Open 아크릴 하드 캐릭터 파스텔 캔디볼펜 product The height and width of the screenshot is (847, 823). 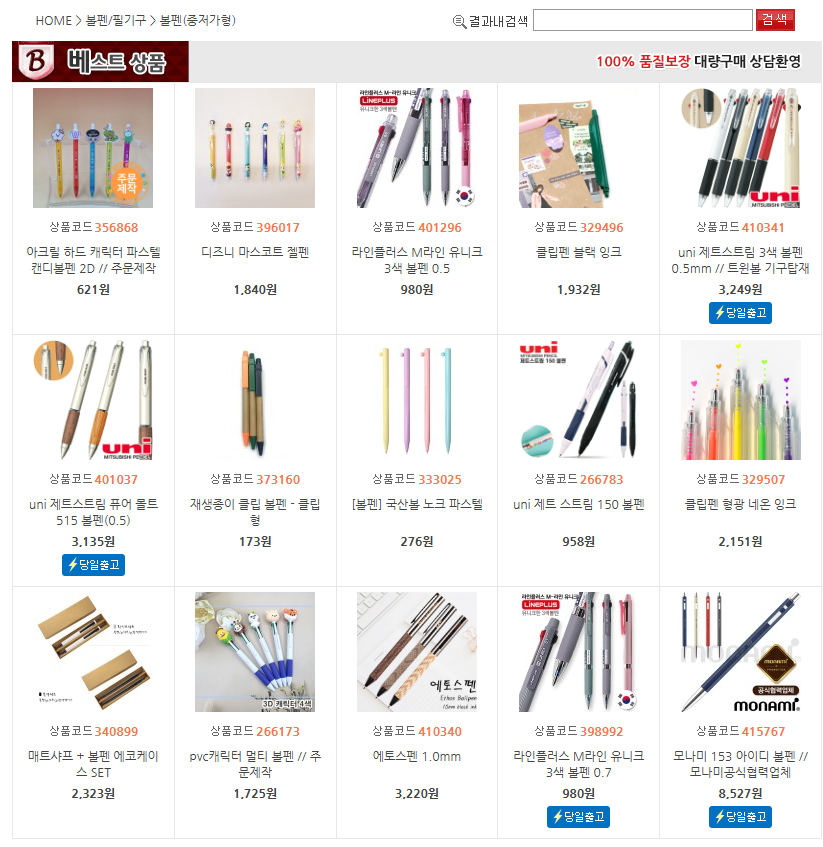pyautogui.click(x=93, y=260)
